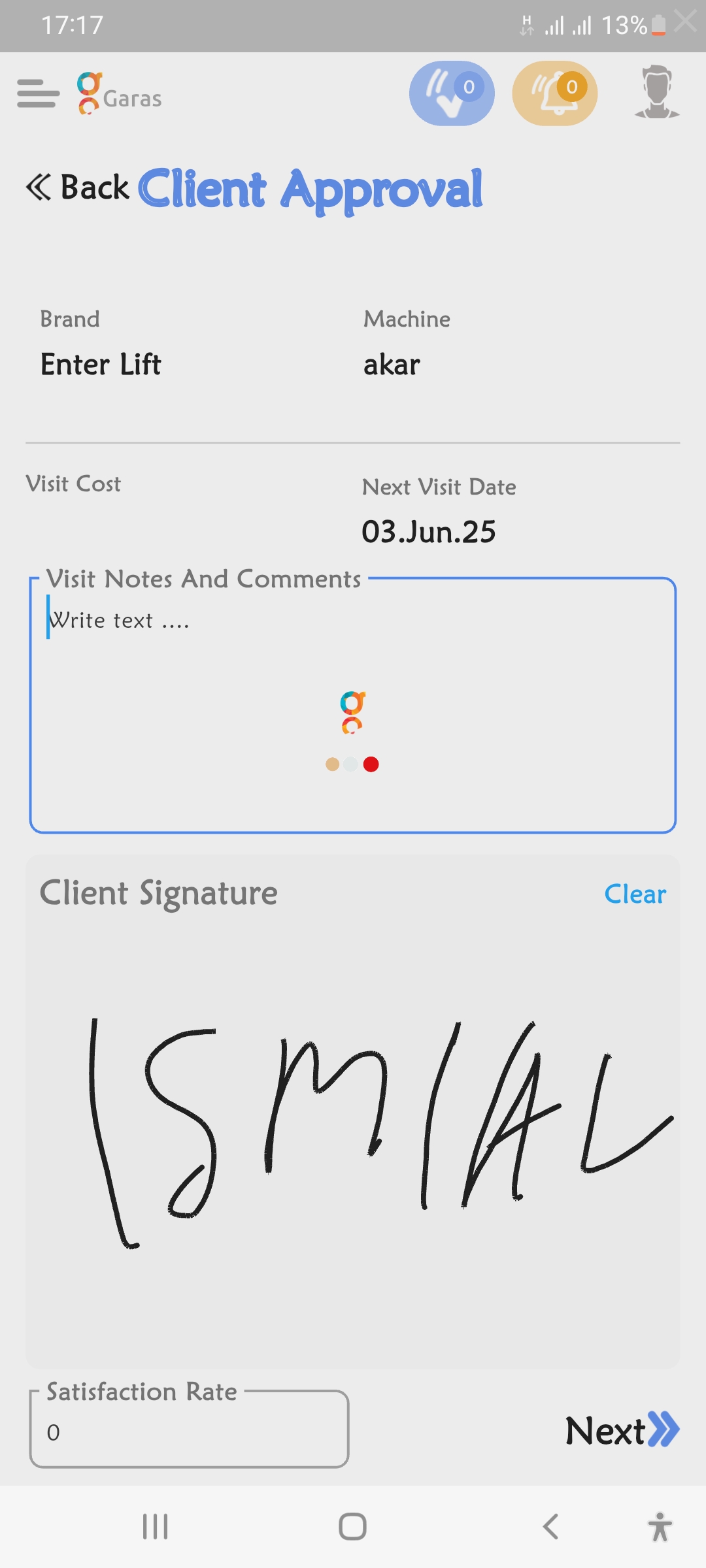Screen dimensions: 706x1568
Task: Open the user profile avatar
Action: [656, 92]
